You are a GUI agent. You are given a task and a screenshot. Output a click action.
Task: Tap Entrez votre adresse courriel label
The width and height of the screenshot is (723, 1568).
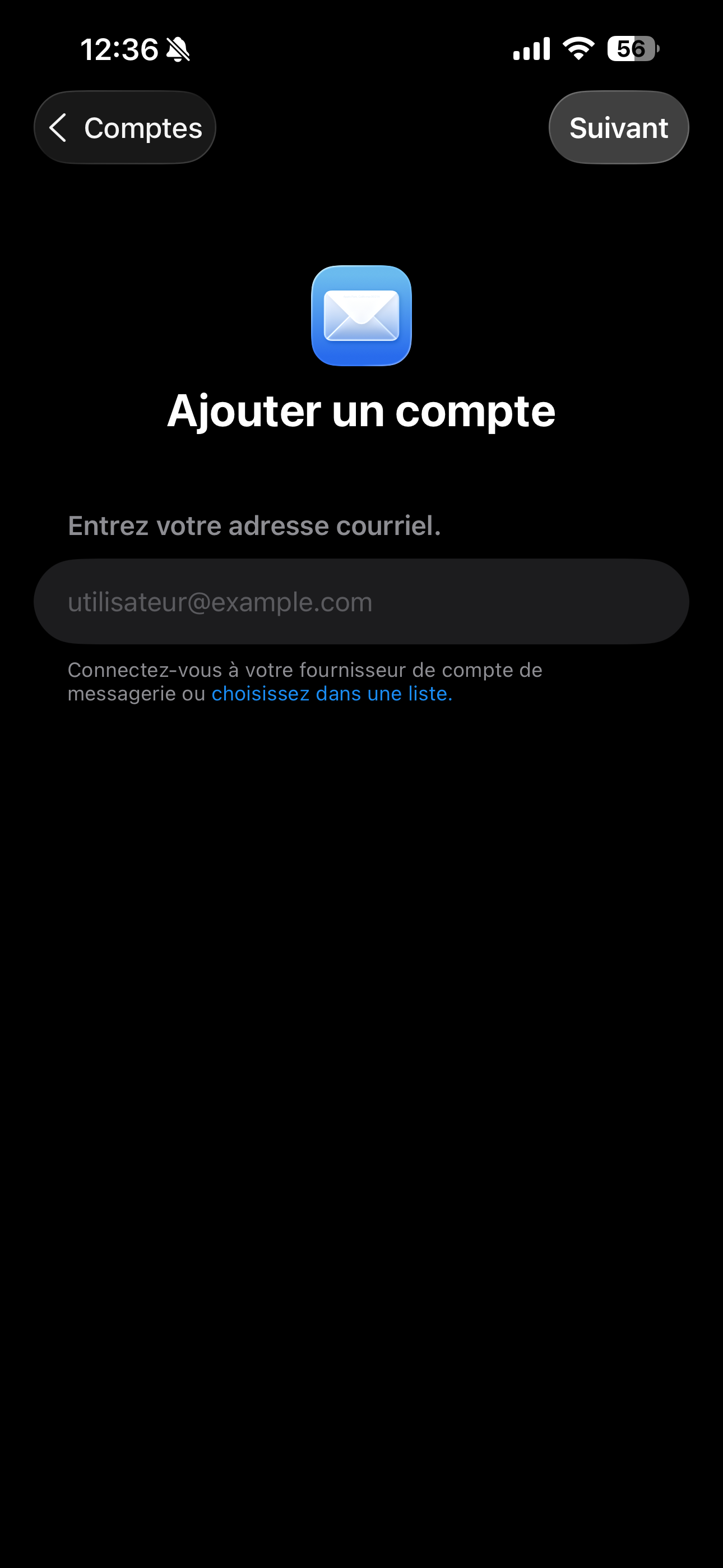click(x=254, y=525)
